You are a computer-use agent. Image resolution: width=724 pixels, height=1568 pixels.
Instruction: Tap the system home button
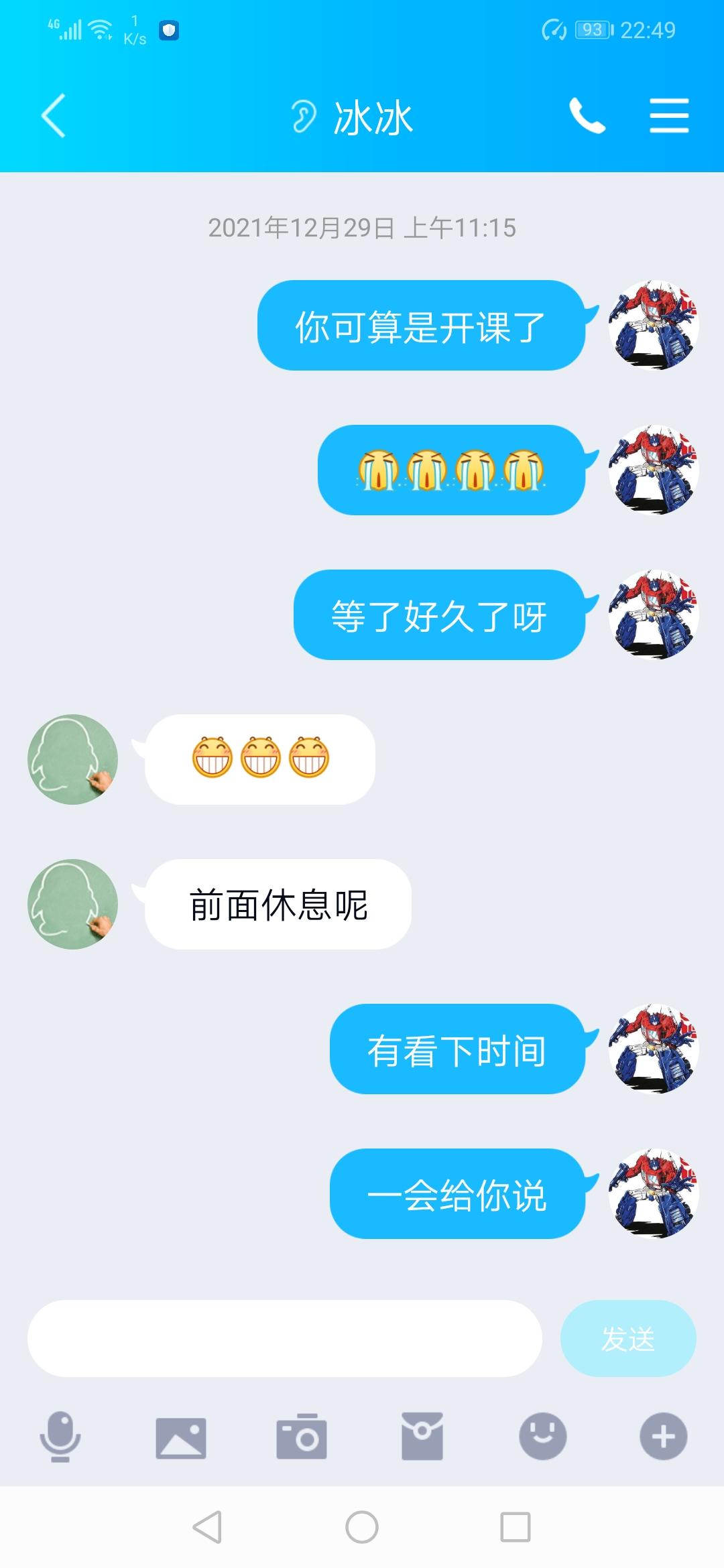coord(362,1528)
